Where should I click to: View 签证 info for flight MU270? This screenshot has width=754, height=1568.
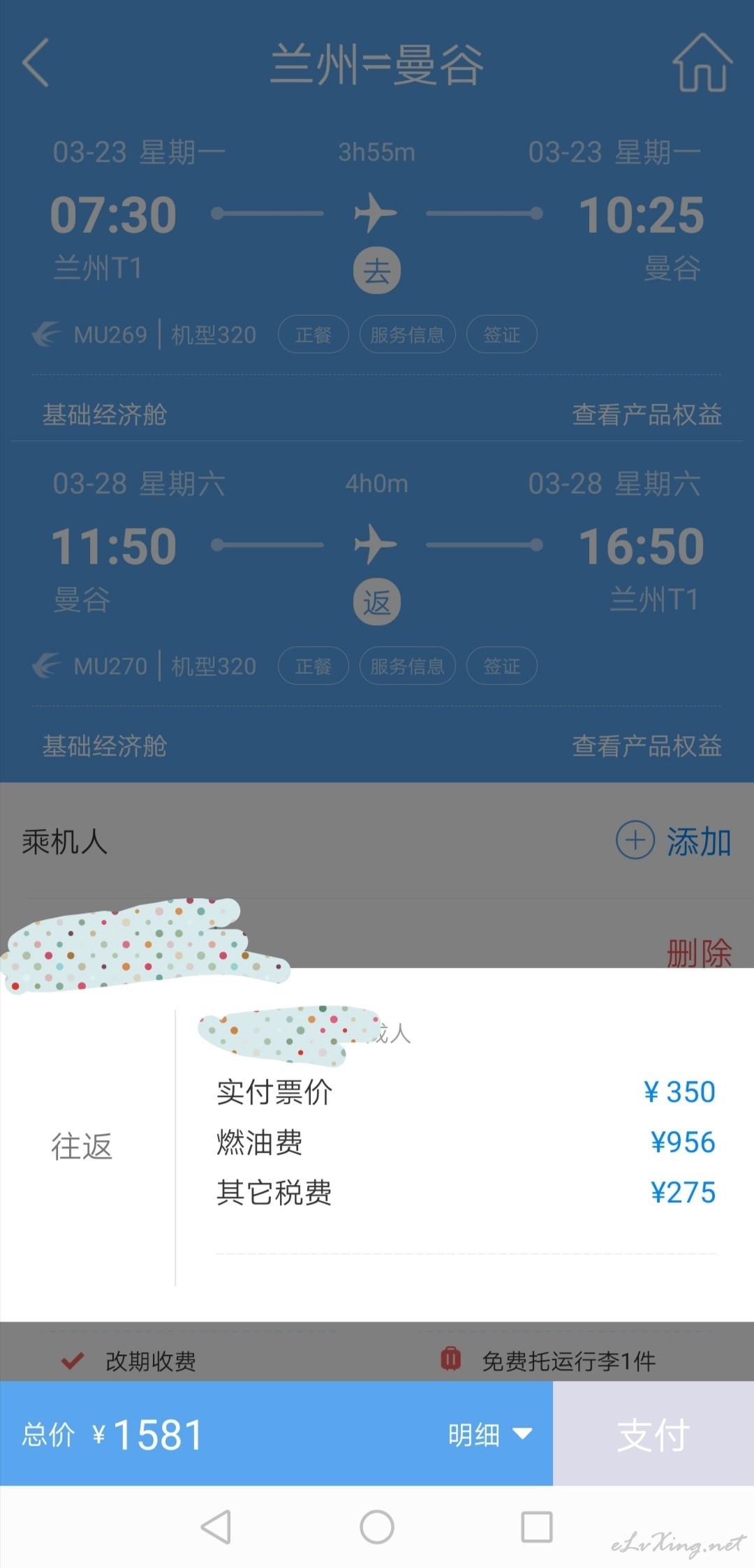point(501,666)
